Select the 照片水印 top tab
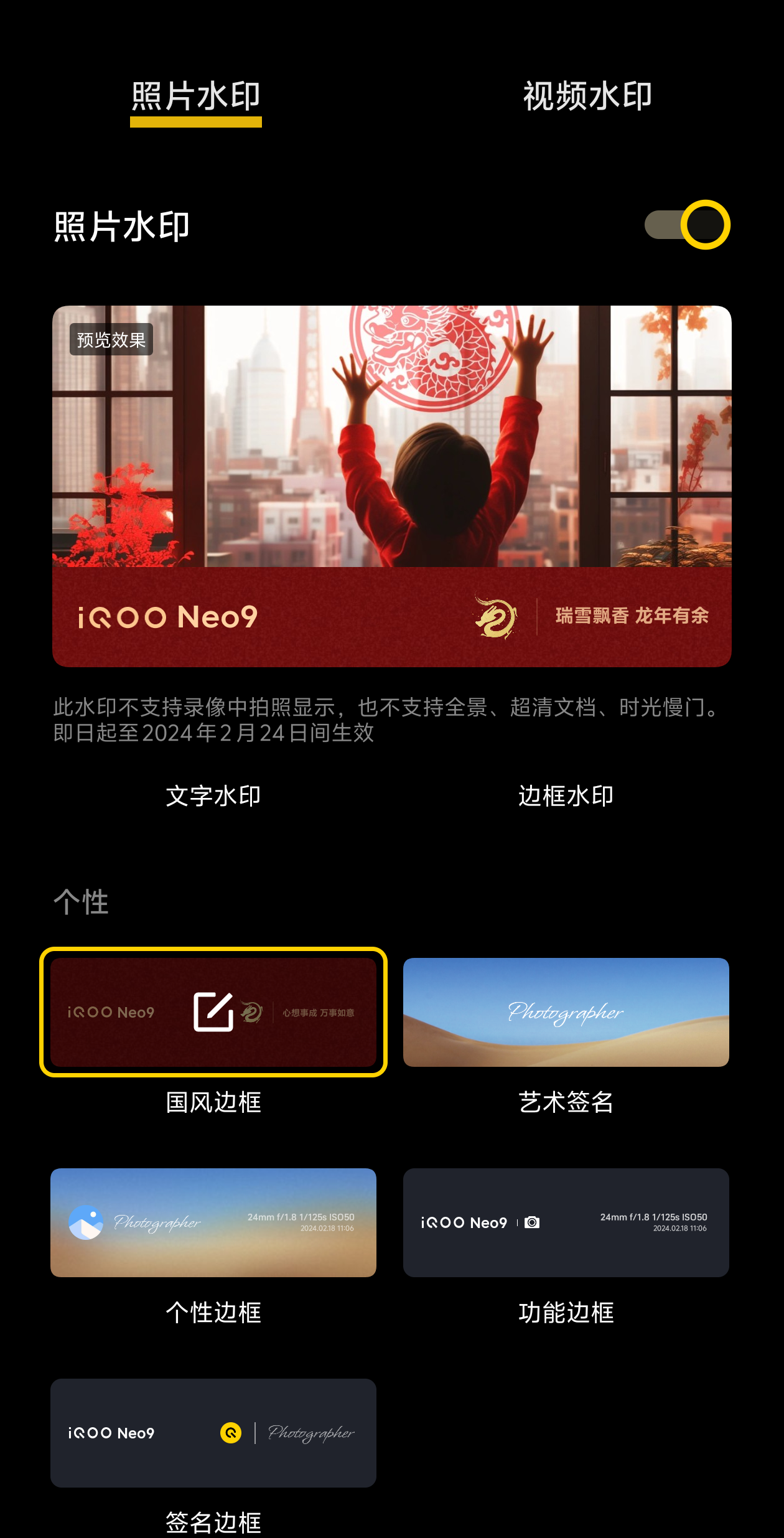Viewport: 784px width, 1538px height. 195,96
